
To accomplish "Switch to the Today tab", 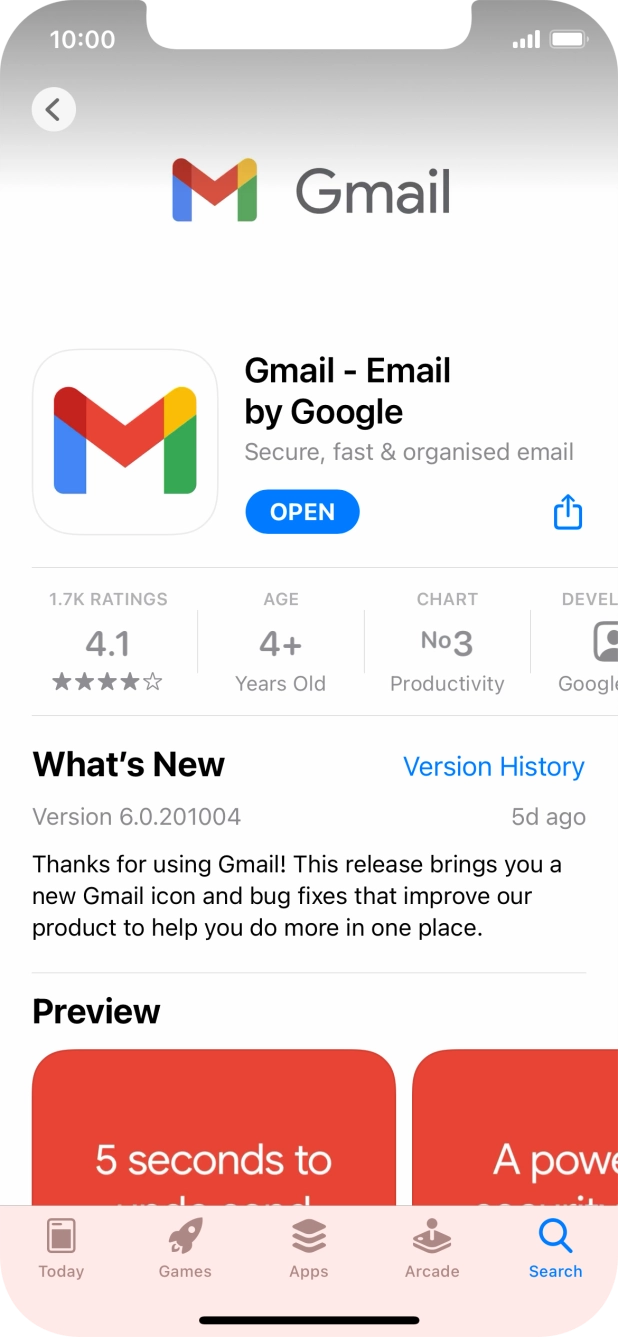I will point(61,1248).
